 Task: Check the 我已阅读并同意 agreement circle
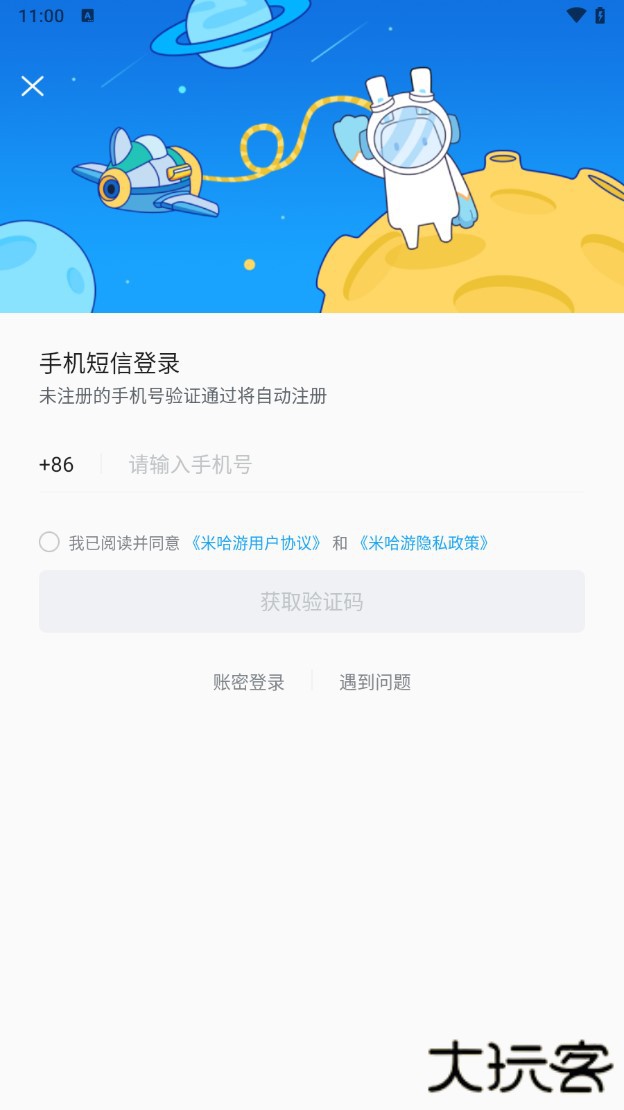pos(49,542)
